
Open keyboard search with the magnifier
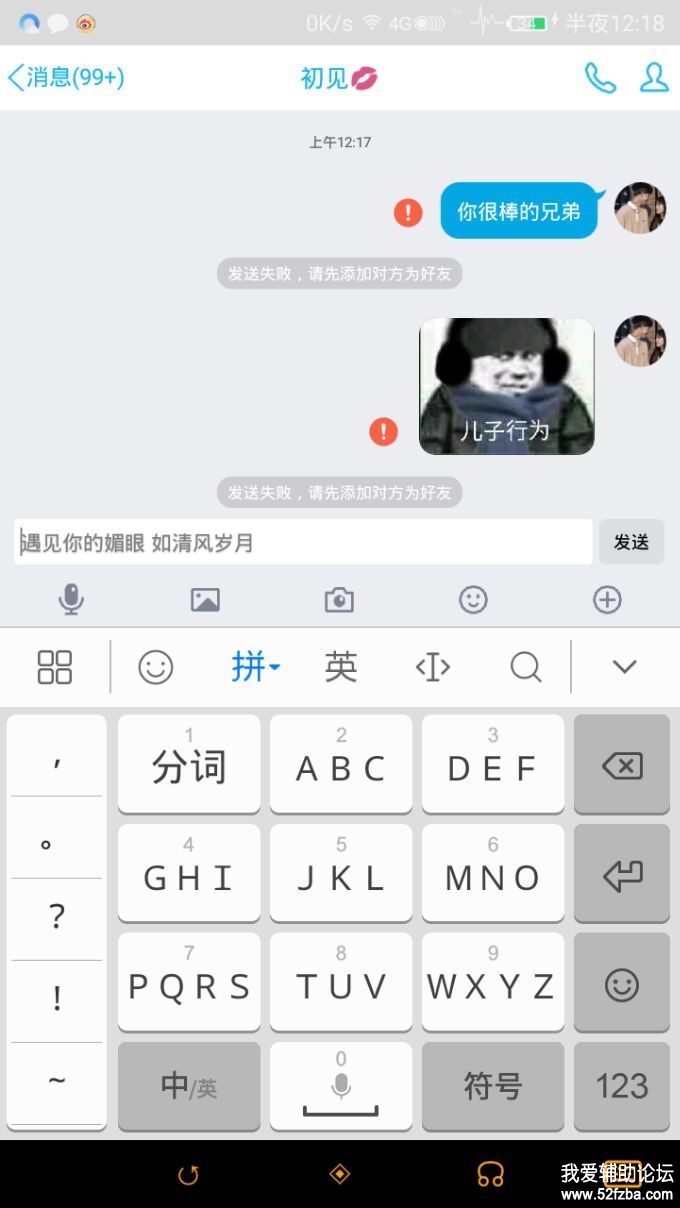[525, 667]
